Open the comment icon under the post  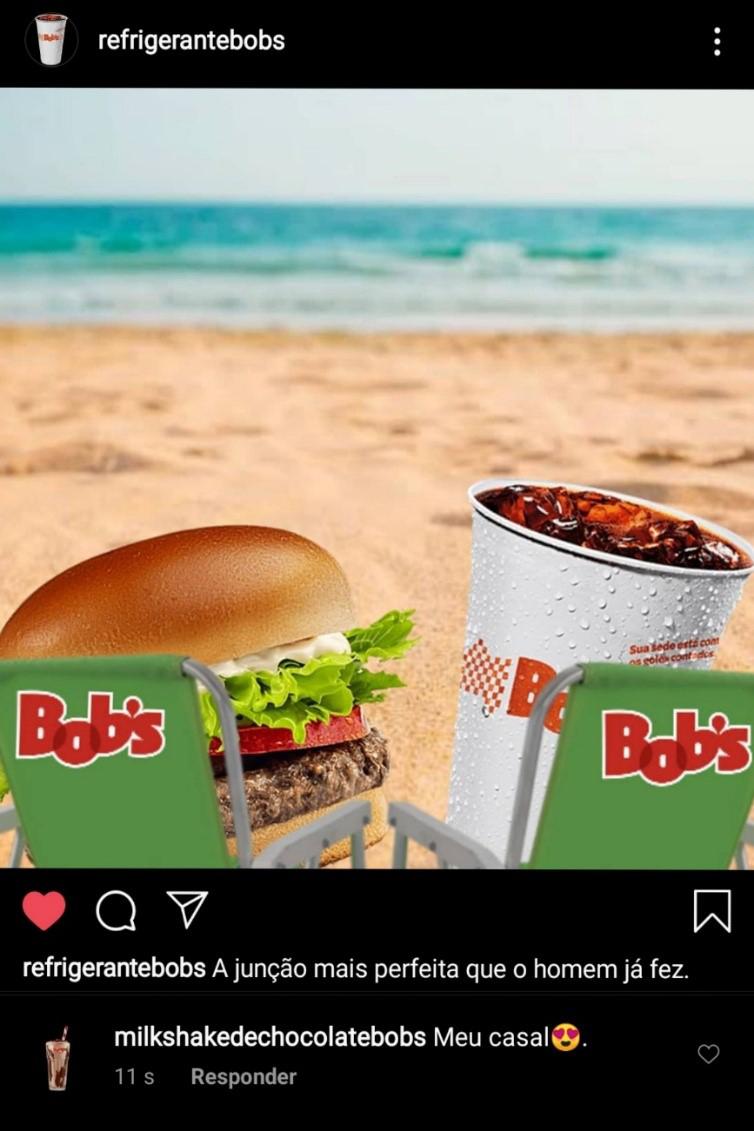(116, 911)
